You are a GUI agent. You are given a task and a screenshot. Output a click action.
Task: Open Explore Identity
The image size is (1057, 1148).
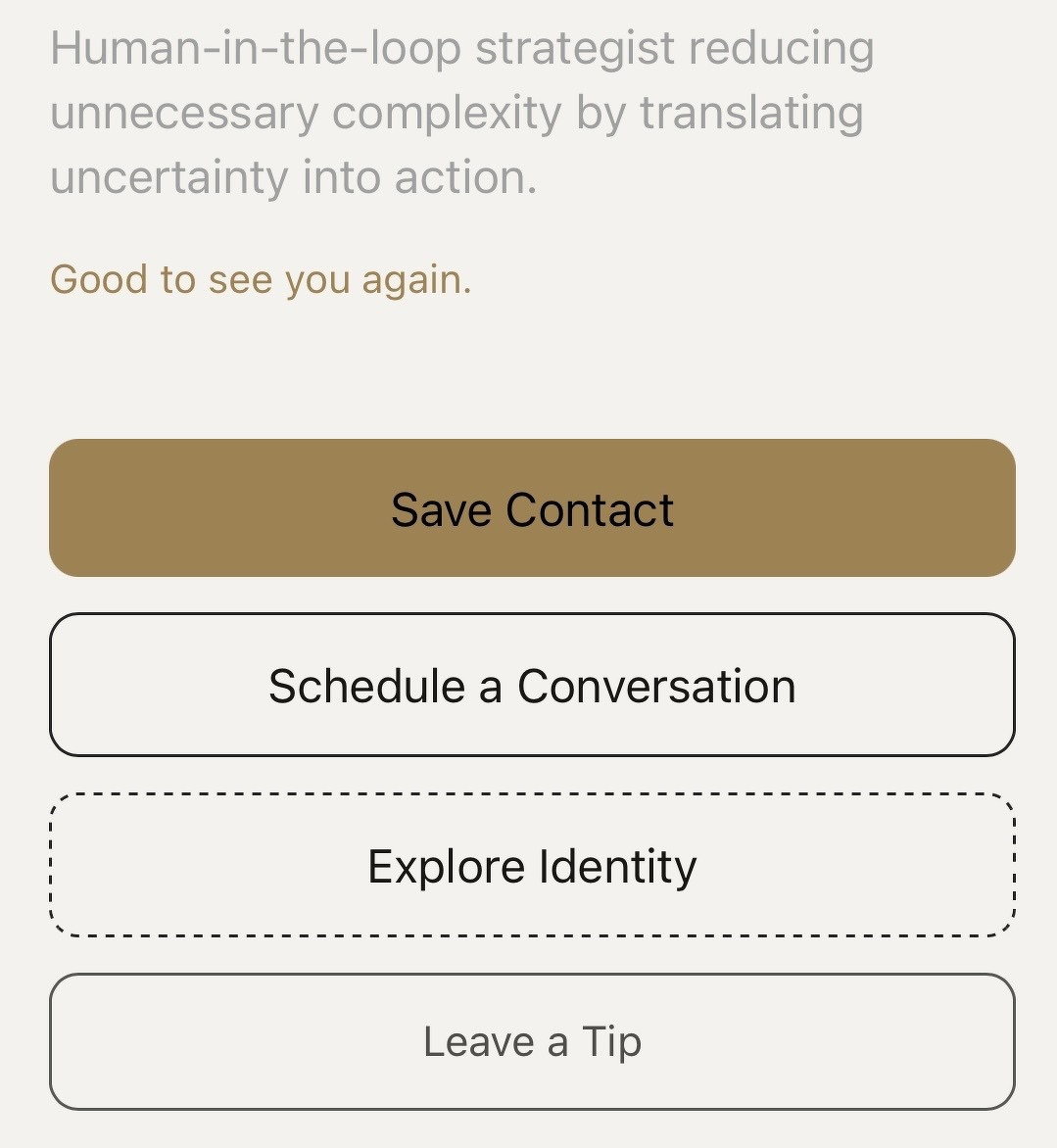pyautogui.click(x=532, y=866)
